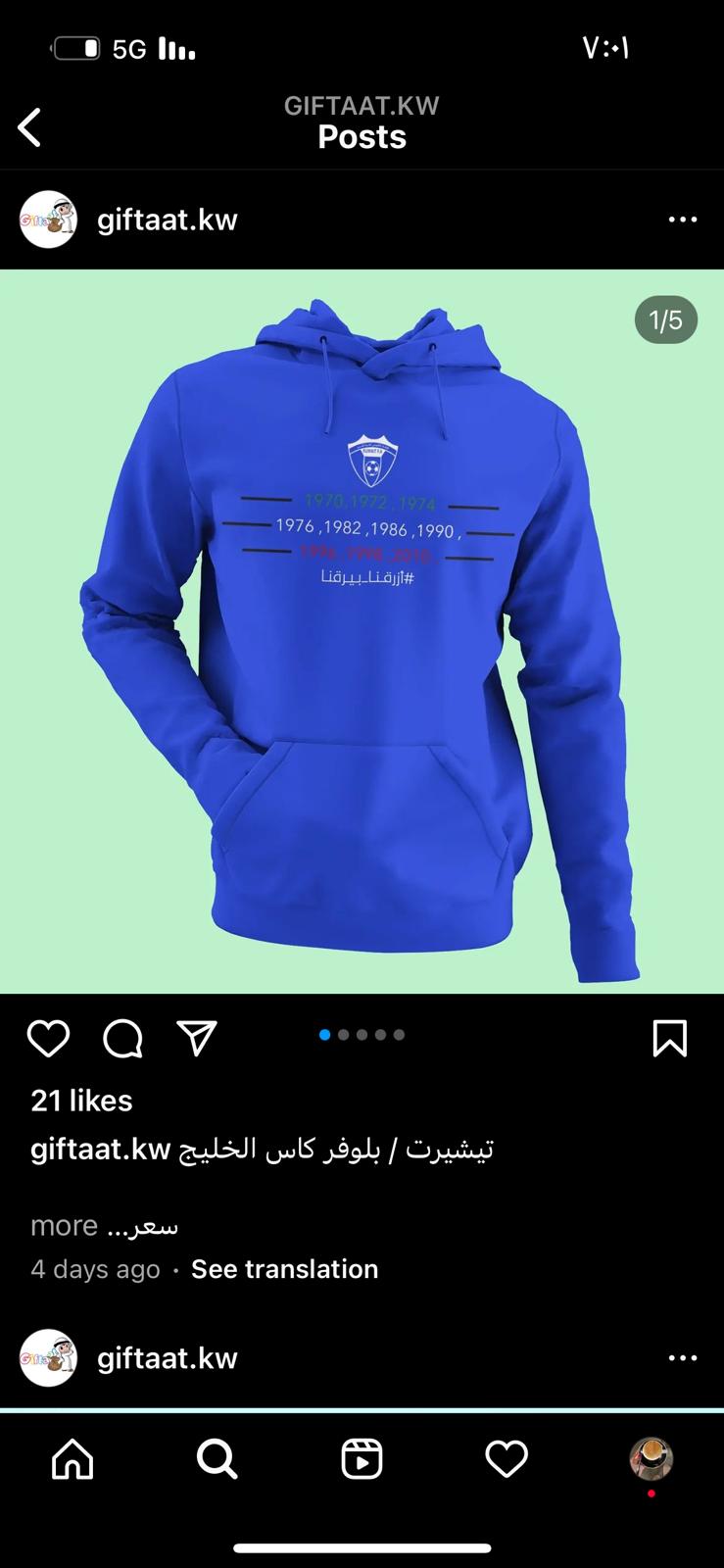
Task: Go back using the top-left arrow
Action: click(x=29, y=127)
